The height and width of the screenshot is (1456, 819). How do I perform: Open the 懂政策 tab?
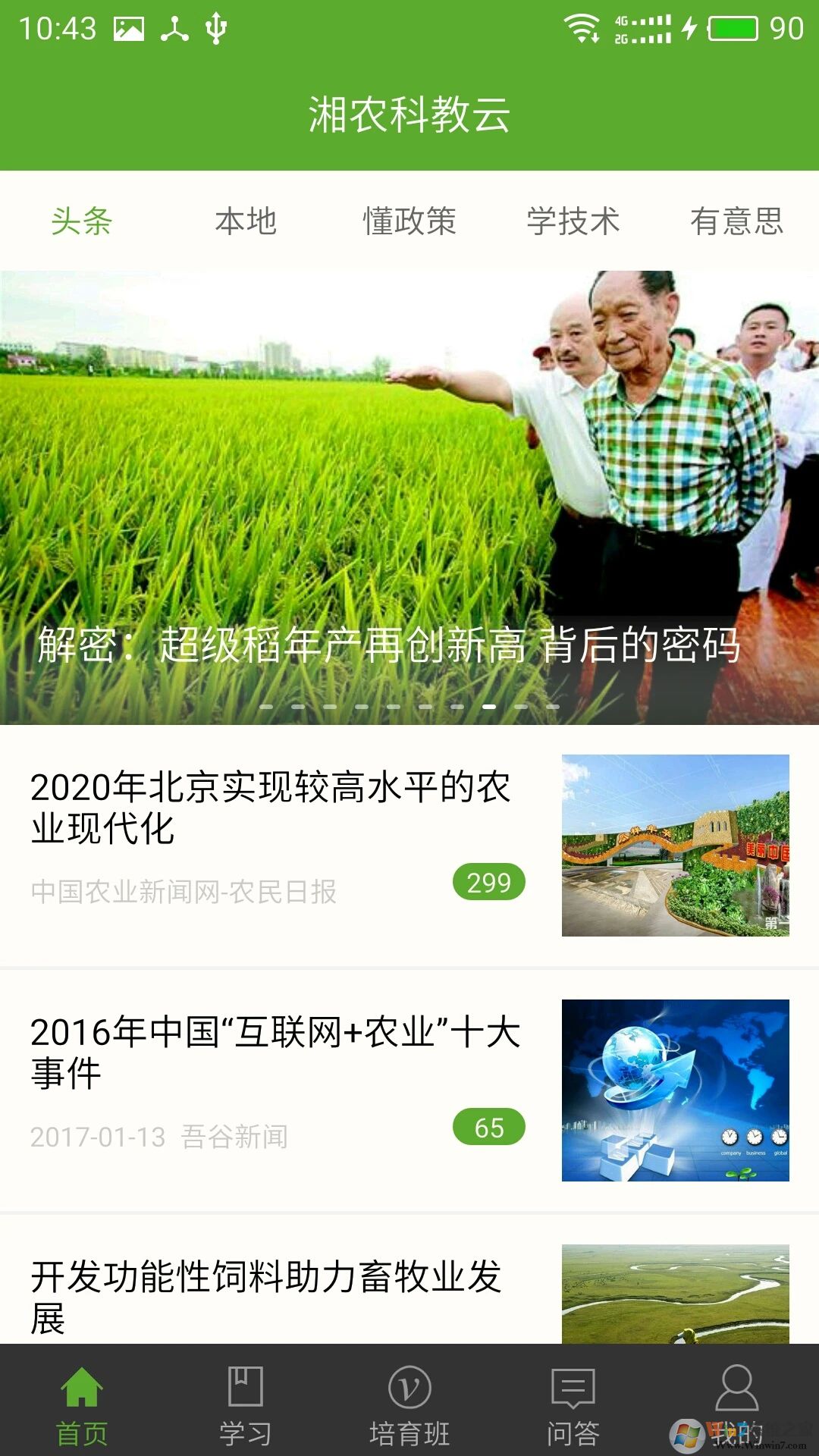(409, 221)
